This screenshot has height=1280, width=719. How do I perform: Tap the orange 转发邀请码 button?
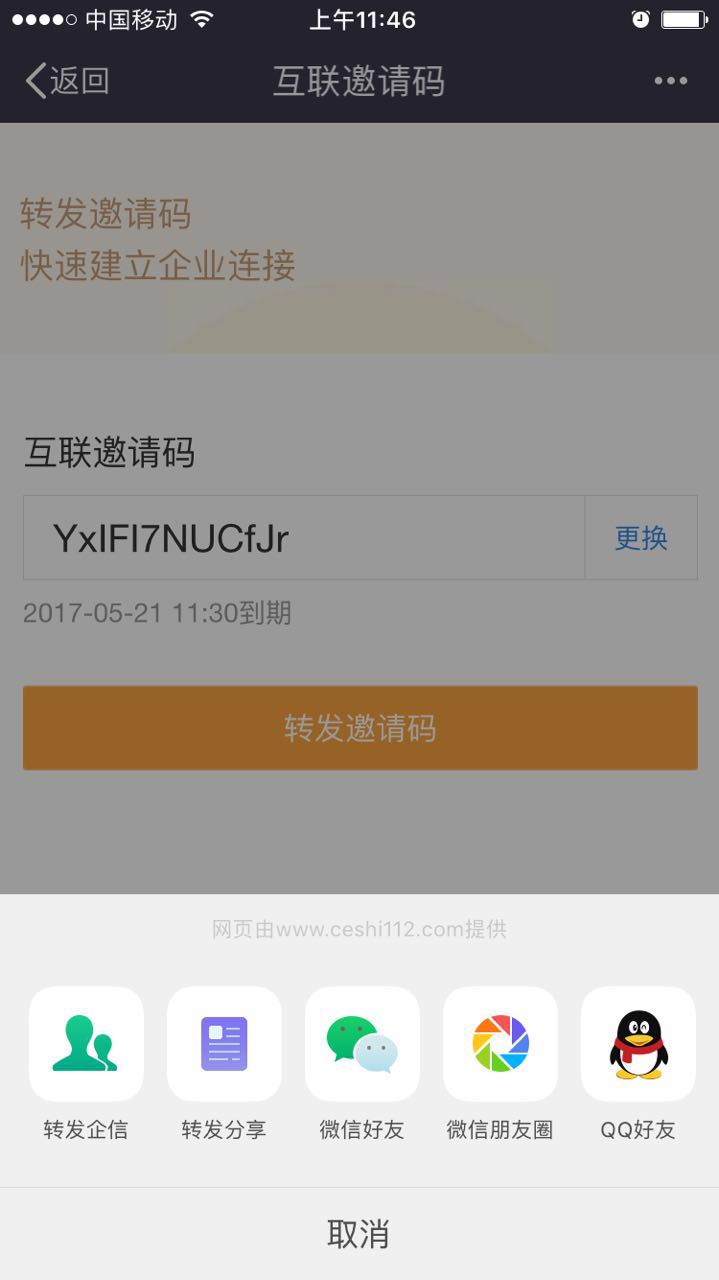(x=360, y=728)
